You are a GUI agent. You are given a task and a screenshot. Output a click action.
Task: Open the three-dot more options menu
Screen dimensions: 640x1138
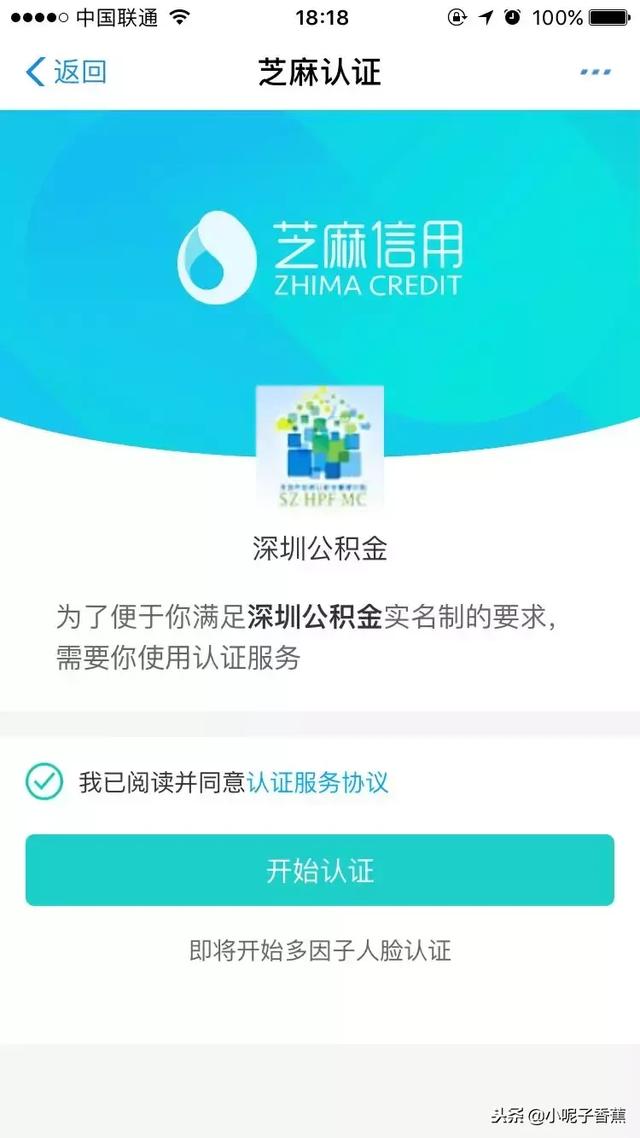tap(596, 73)
